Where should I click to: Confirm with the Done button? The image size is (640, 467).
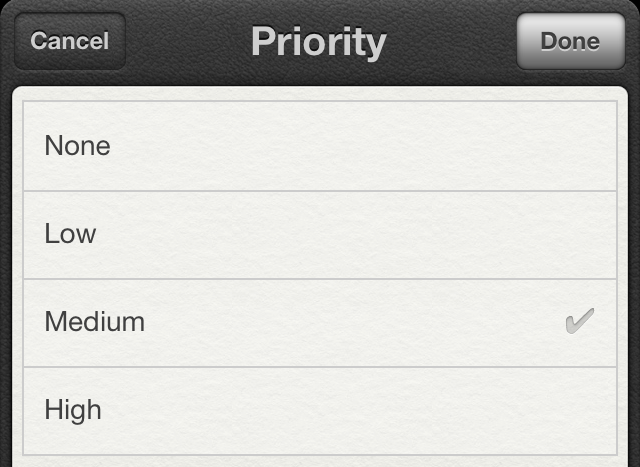coord(570,41)
